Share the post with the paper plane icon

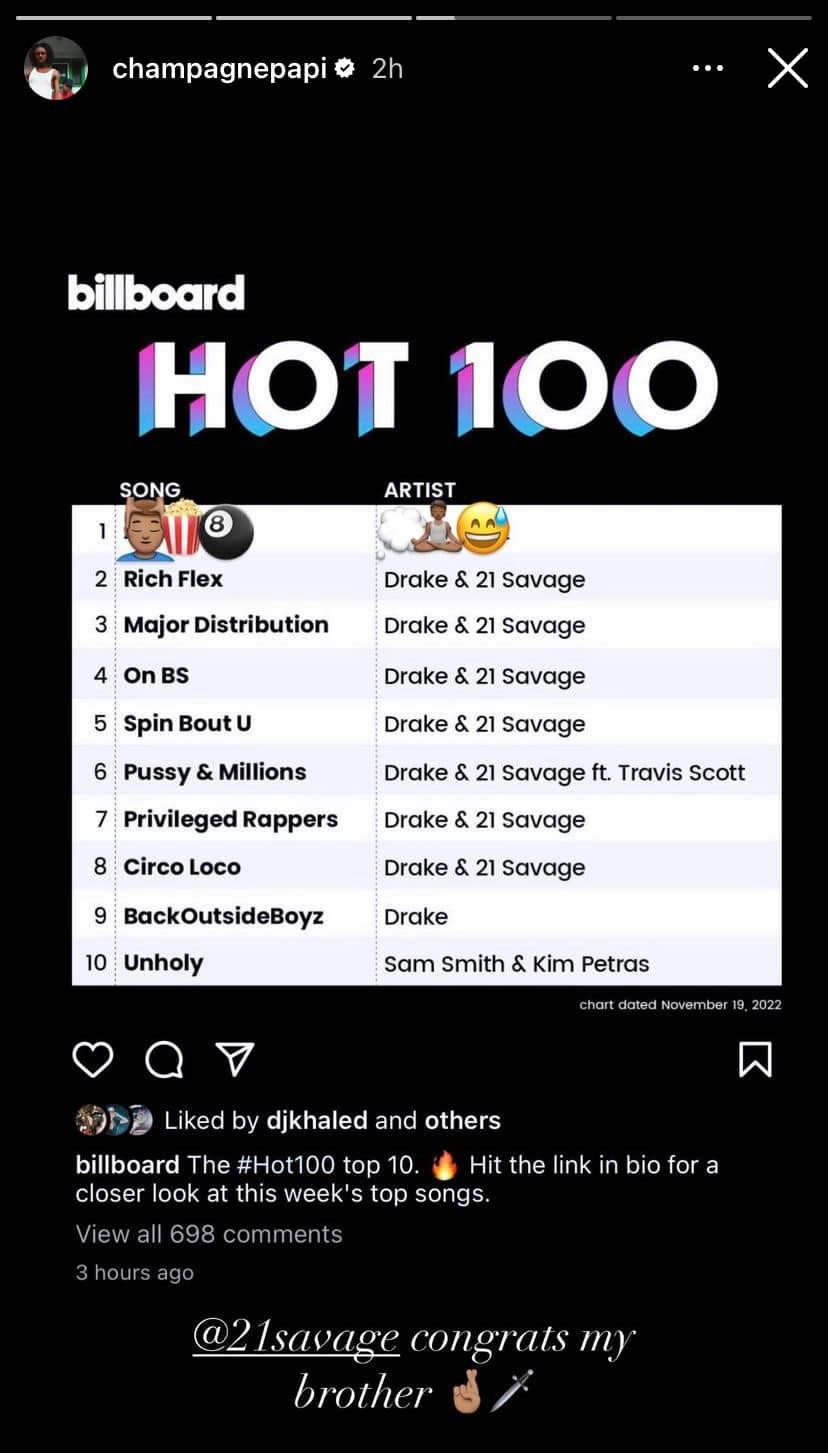point(235,1059)
